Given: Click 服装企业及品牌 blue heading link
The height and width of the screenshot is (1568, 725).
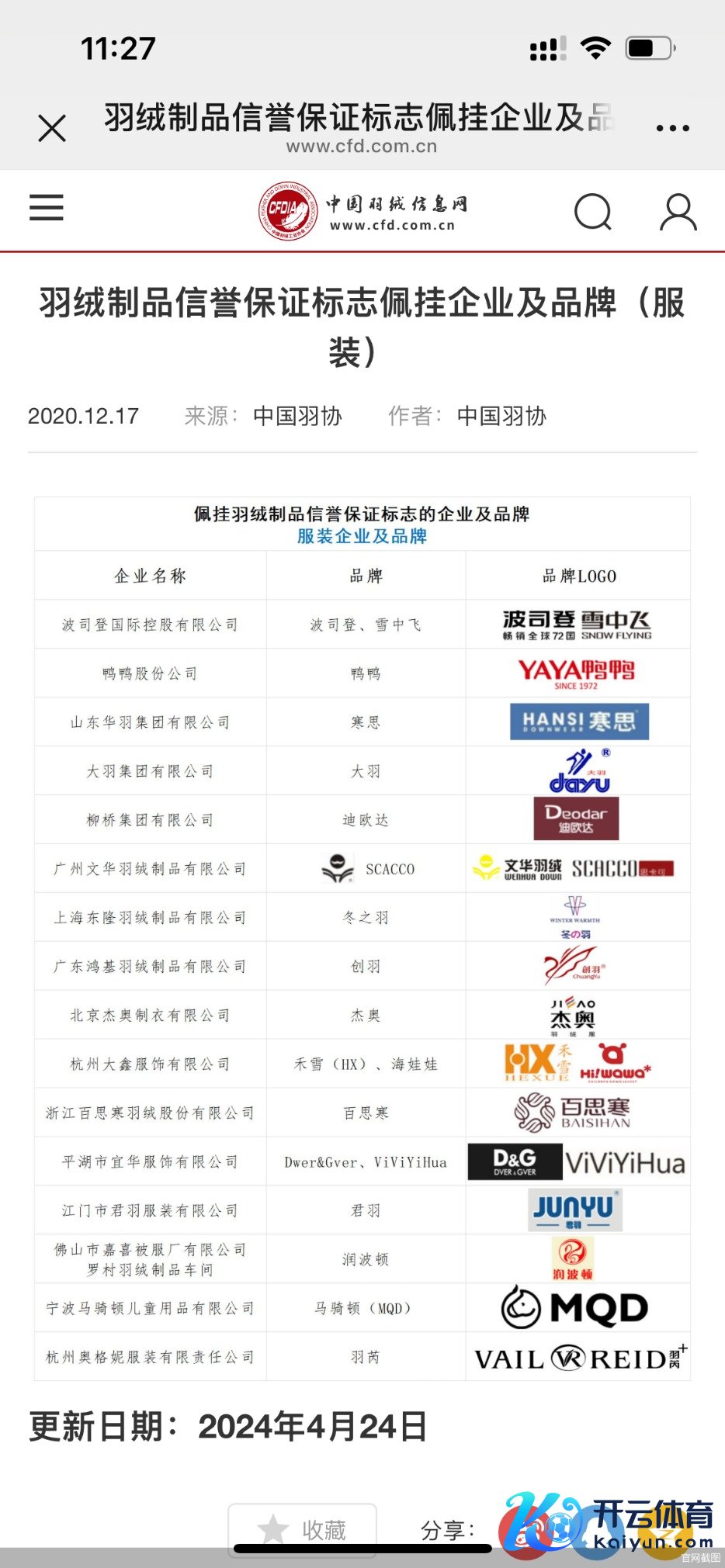Looking at the screenshot, I should [362, 536].
